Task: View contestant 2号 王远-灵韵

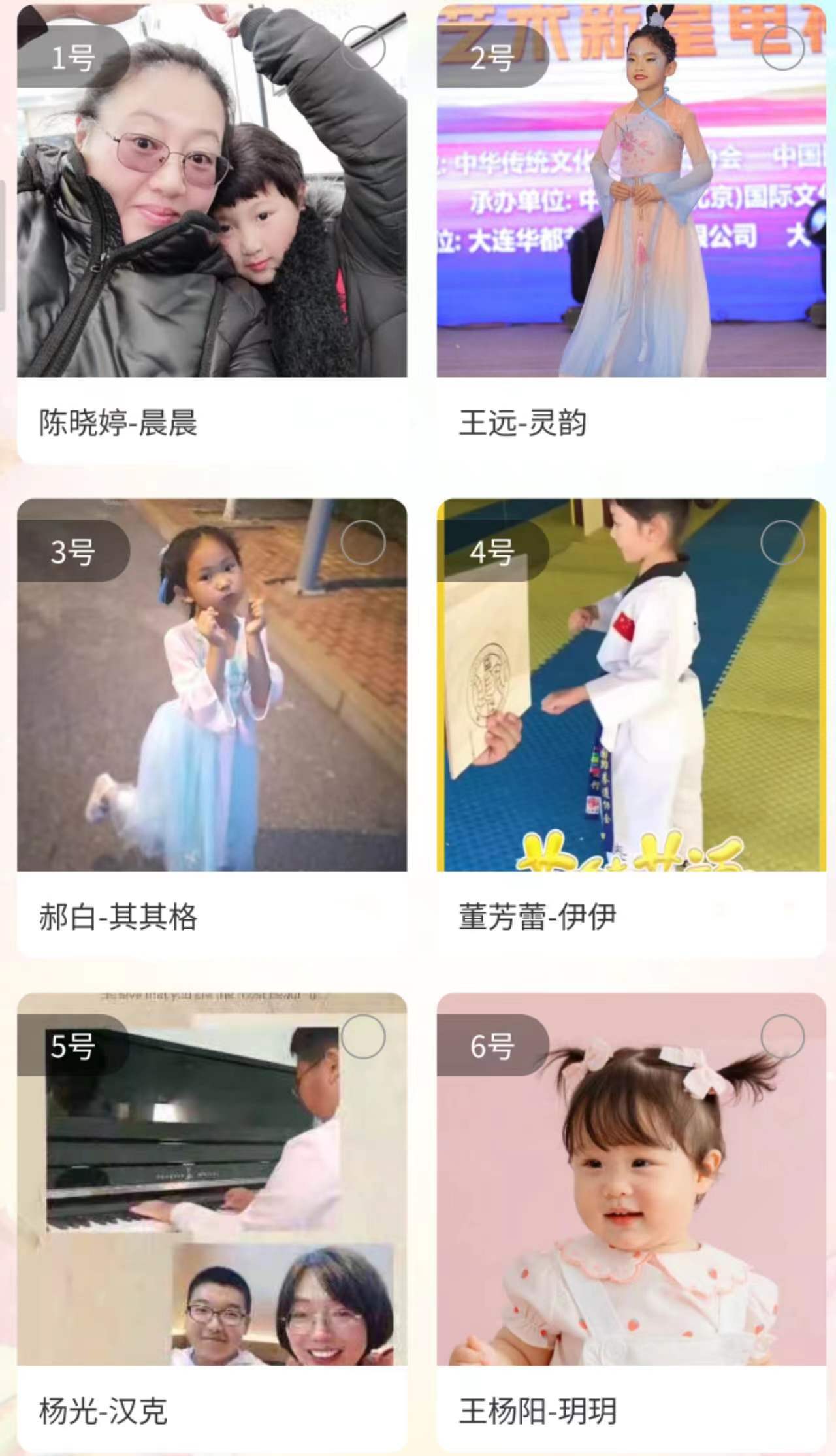Action: click(x=631, y=234)
